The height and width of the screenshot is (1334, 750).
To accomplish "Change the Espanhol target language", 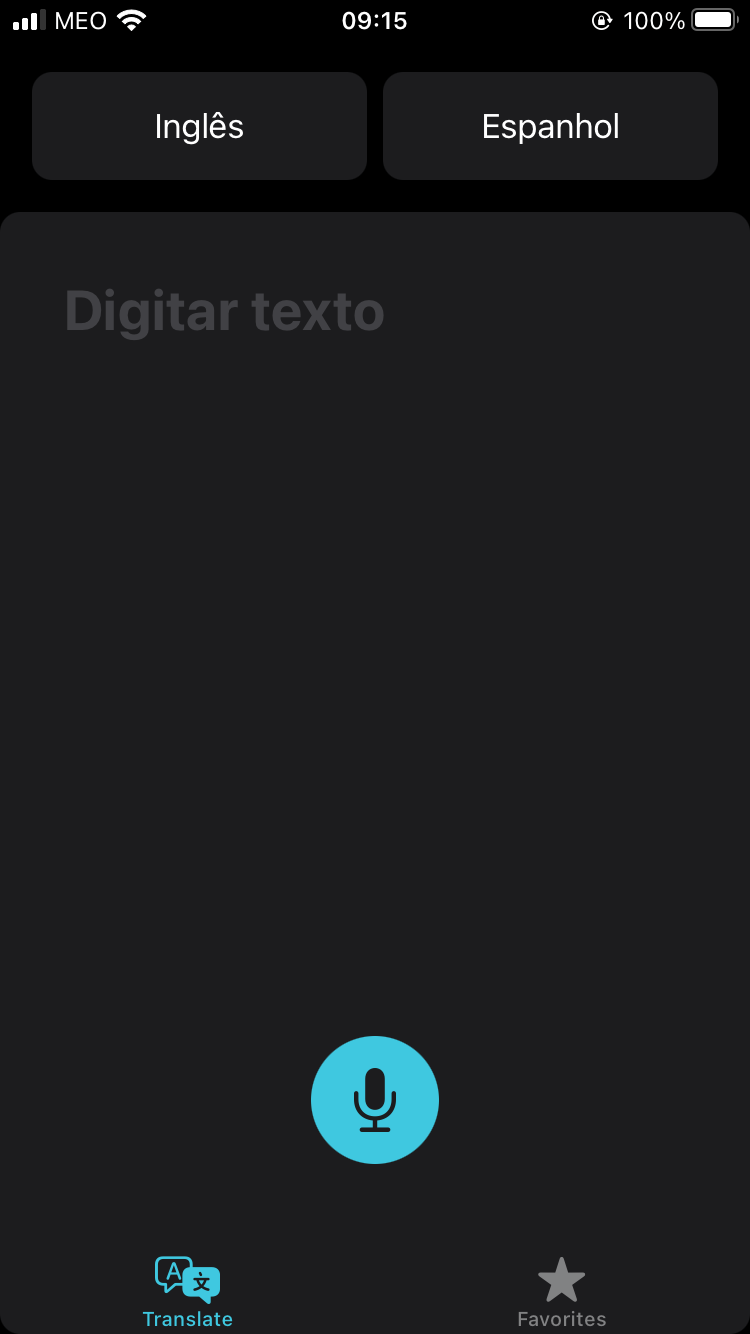I will click(x=550, y=126).
